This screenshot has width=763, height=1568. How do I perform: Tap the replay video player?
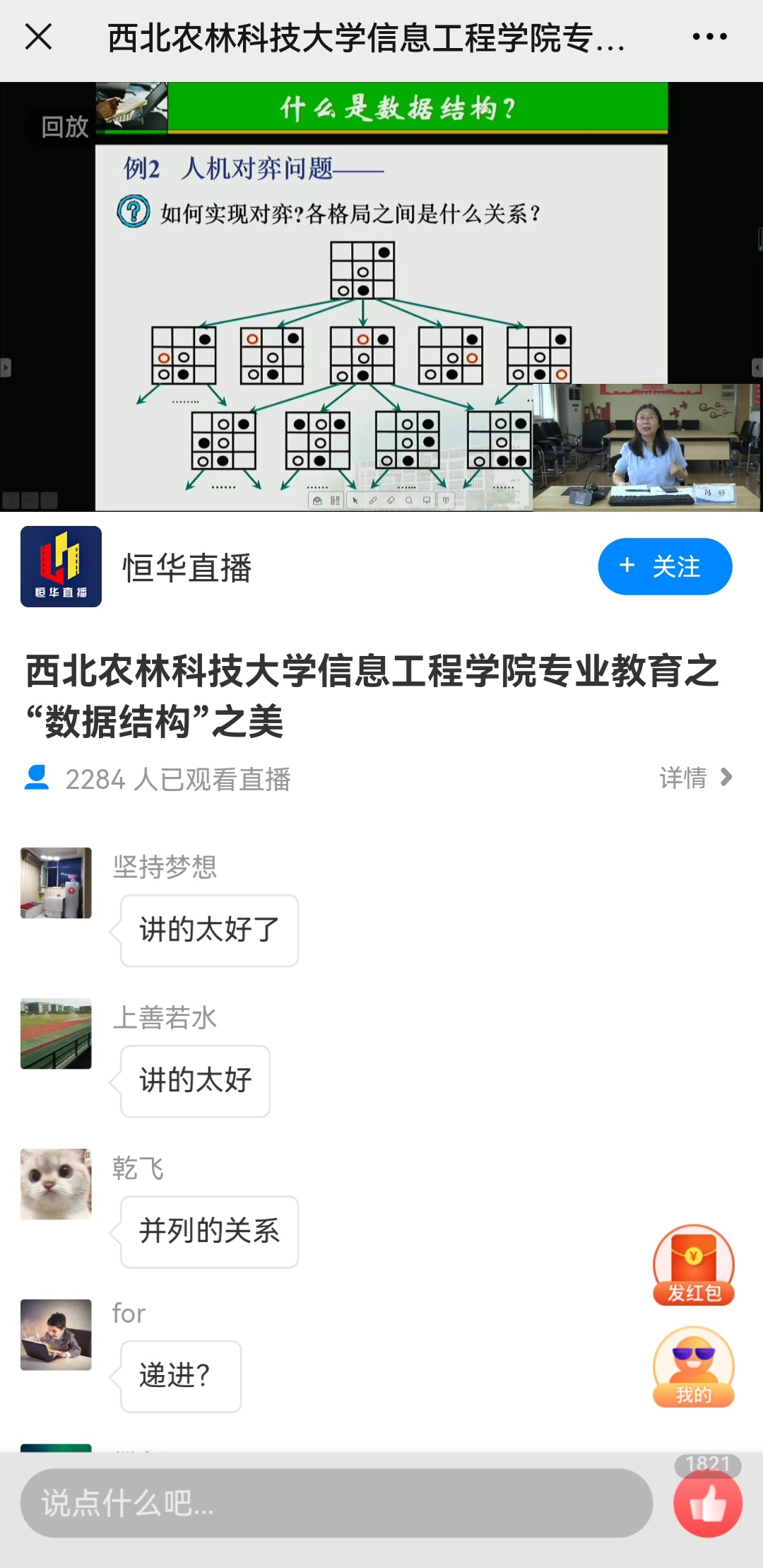coord(381,297)
